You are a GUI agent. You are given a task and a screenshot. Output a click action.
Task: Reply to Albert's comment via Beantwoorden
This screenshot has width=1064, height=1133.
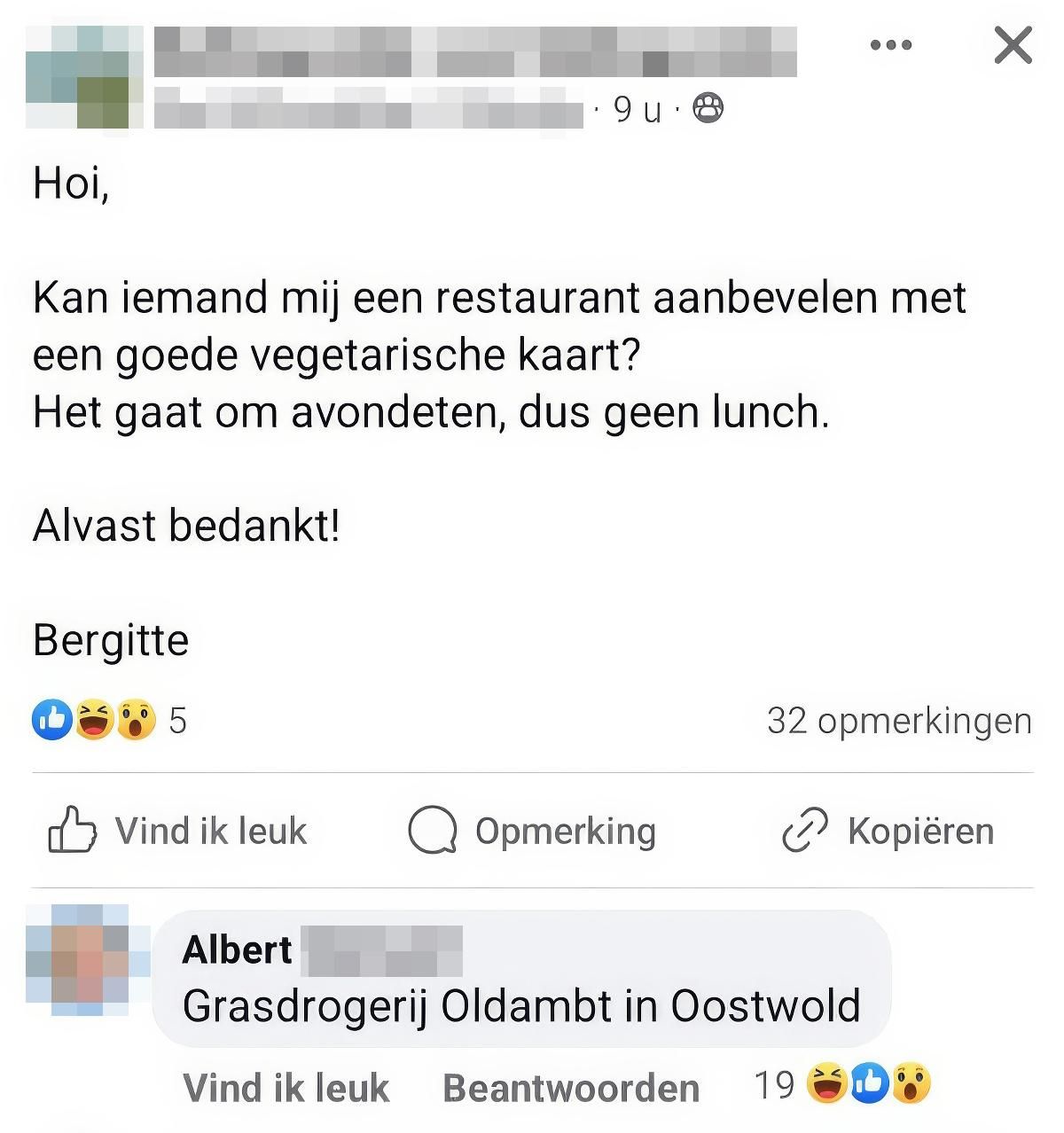[571, 1088]
